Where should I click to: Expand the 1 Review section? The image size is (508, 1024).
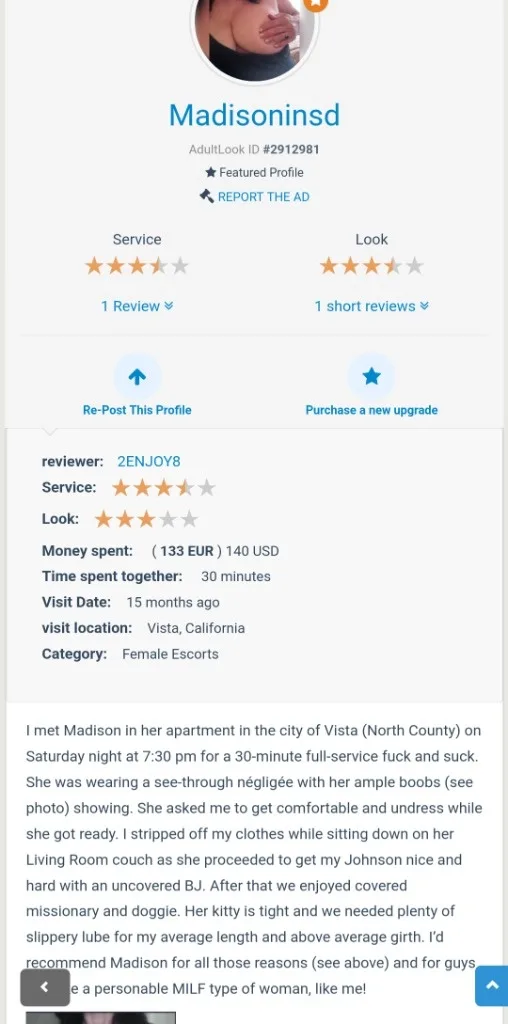137,306
